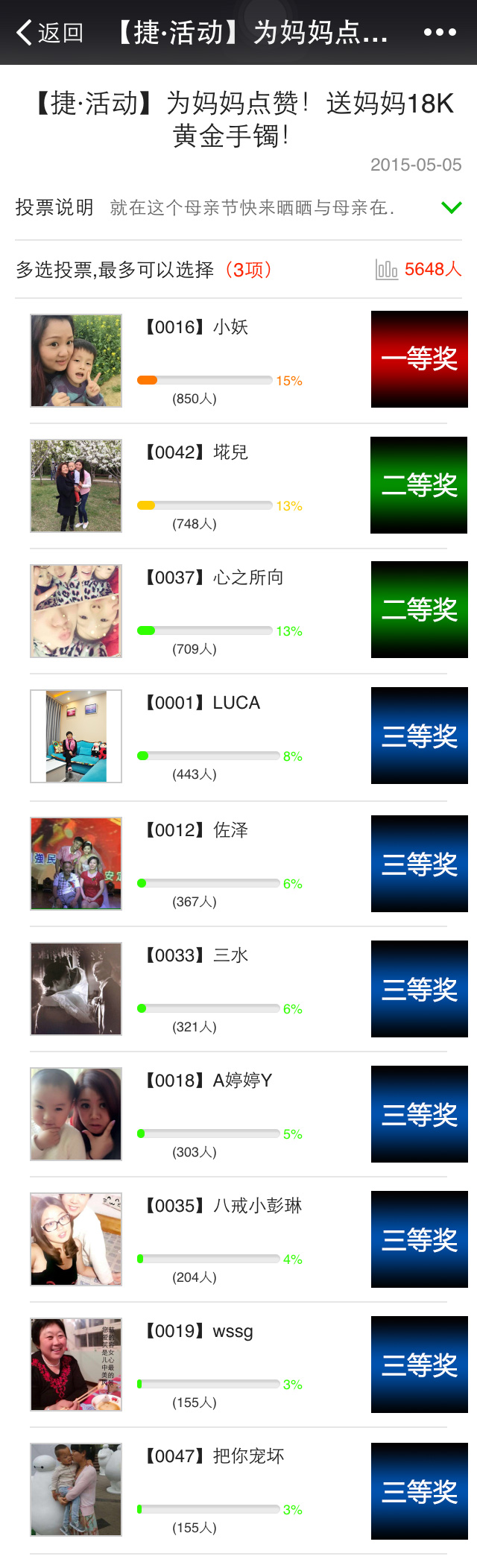Select the 【0019】wssg photo

76,1365
